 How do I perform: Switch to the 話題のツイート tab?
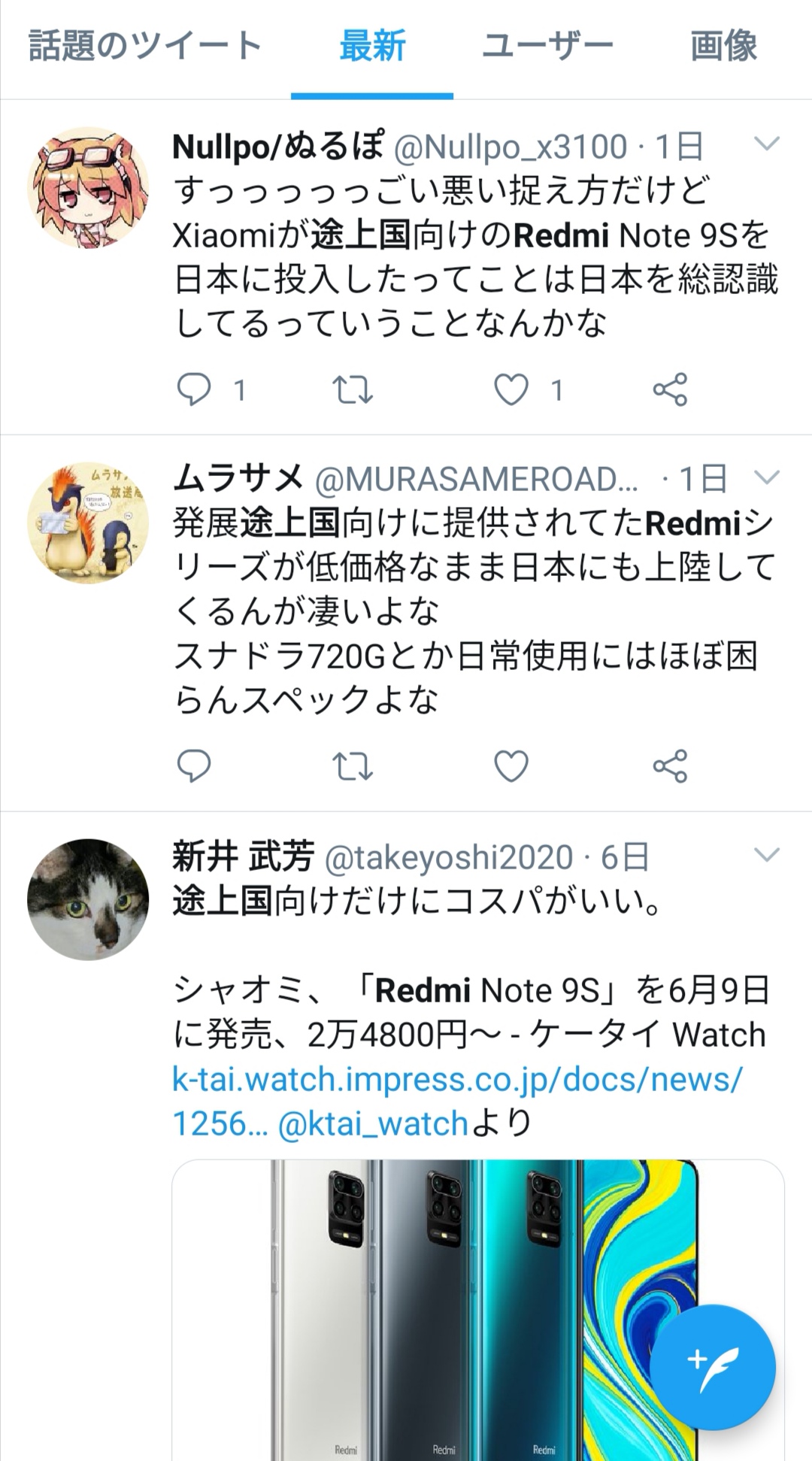pyautogui.click(x=145, y=47)
